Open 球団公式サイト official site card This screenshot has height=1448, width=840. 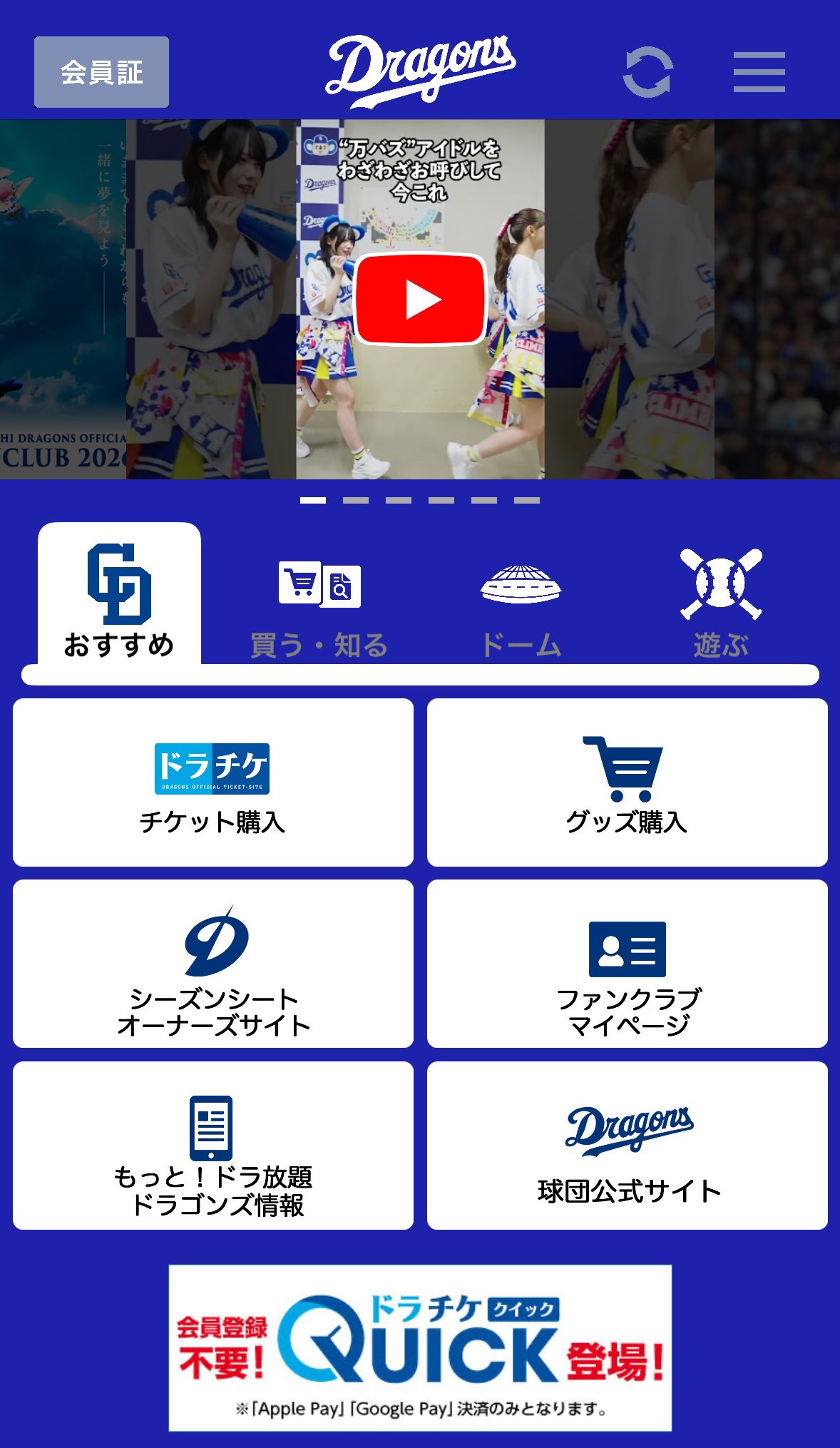tap(628, 1146)
